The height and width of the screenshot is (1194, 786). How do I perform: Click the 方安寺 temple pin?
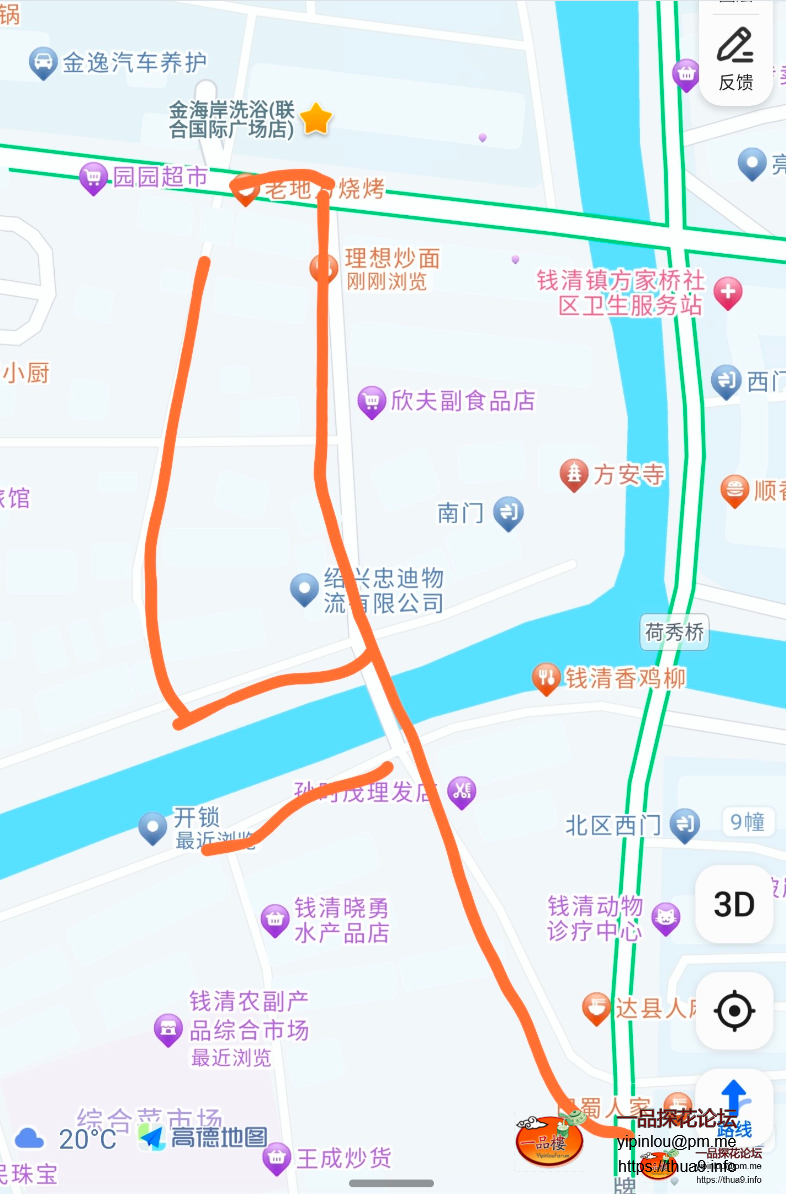[576, 474]
